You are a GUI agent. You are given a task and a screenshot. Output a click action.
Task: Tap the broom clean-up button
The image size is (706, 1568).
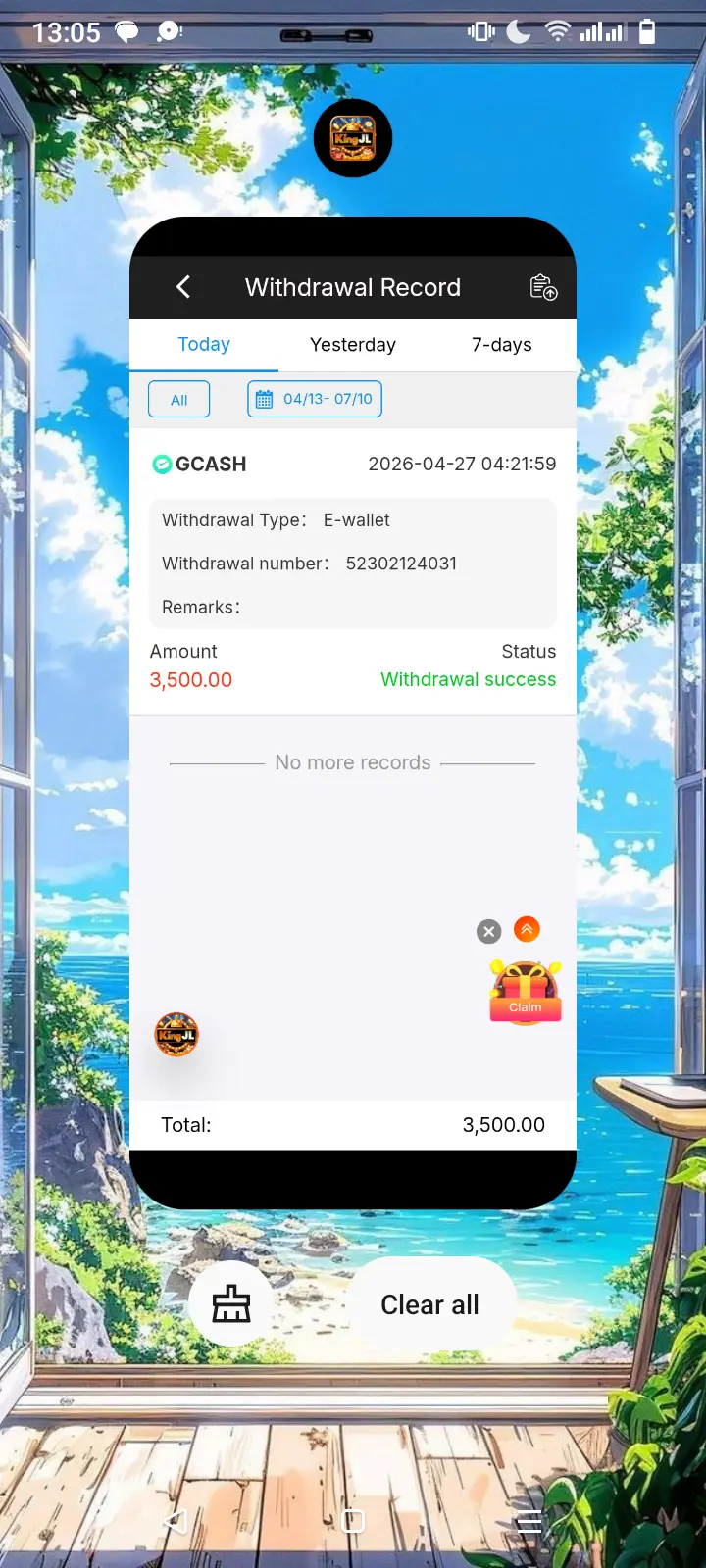[231, 1304]
